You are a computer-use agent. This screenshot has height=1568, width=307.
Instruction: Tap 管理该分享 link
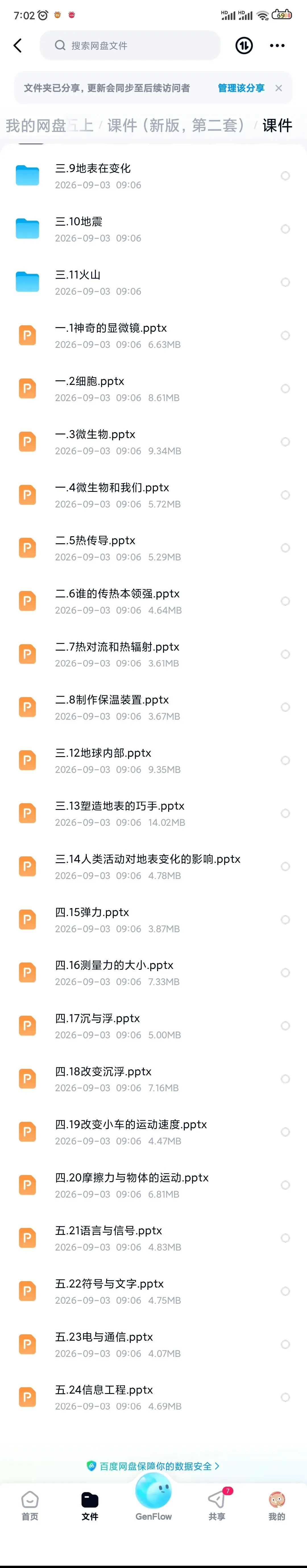click(241, 88)
